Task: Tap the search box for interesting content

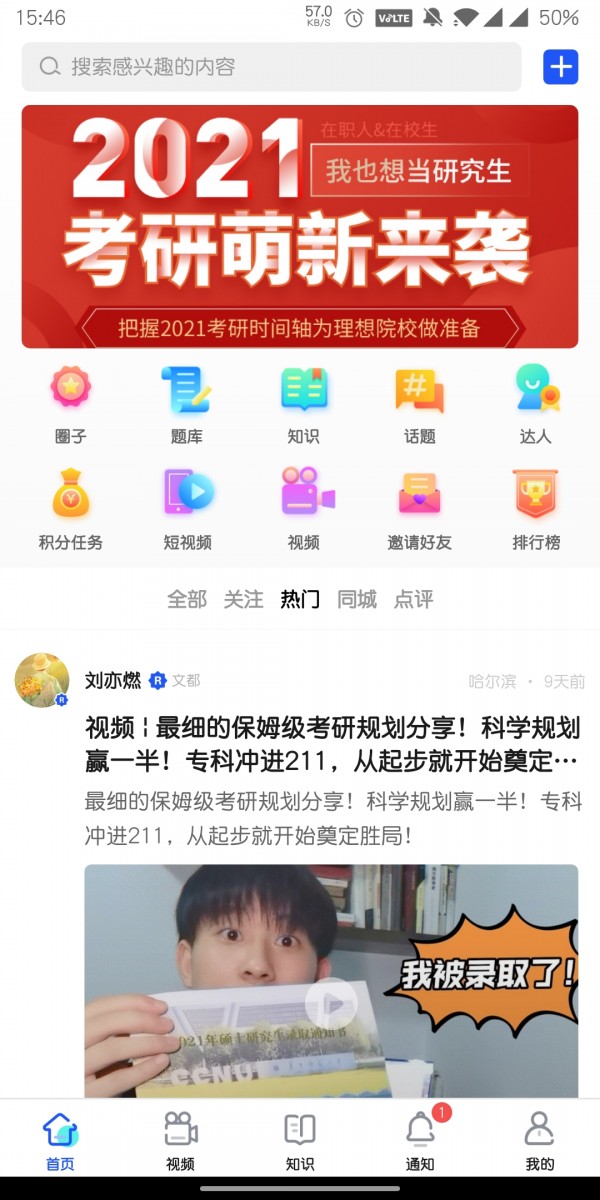Action: [x=270, y=67]
